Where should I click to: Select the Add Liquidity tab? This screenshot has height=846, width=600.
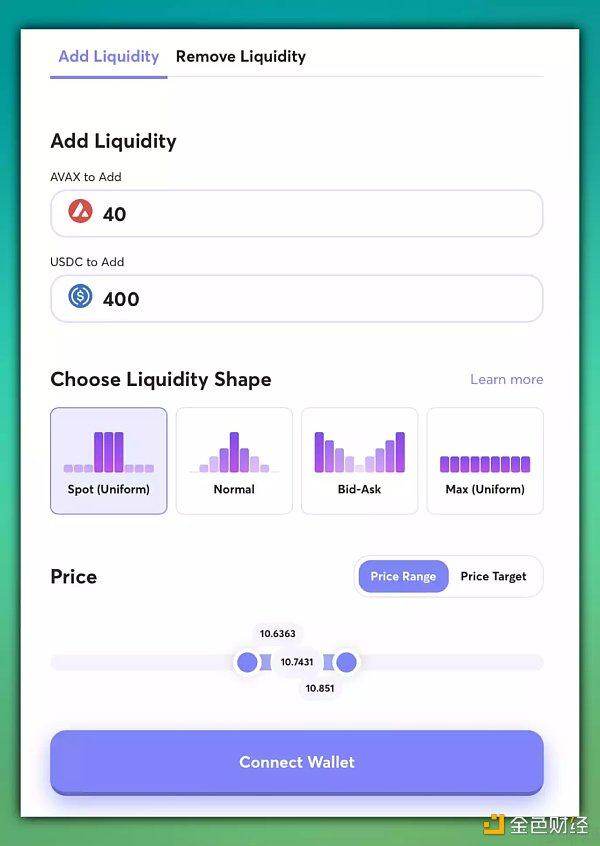[x=108, y=56]
